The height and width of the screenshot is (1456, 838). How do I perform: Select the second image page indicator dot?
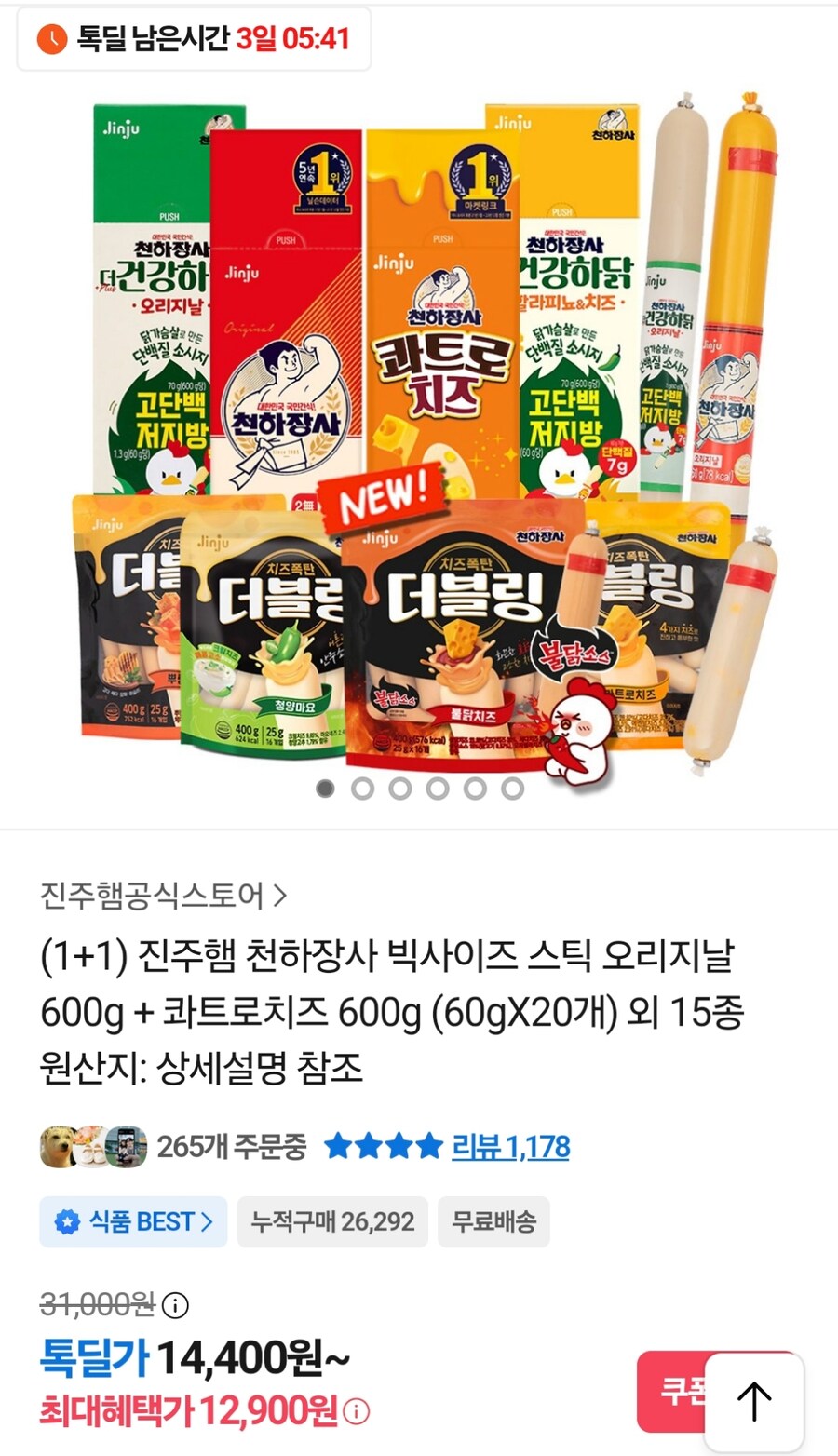click(x=362, y=789)
